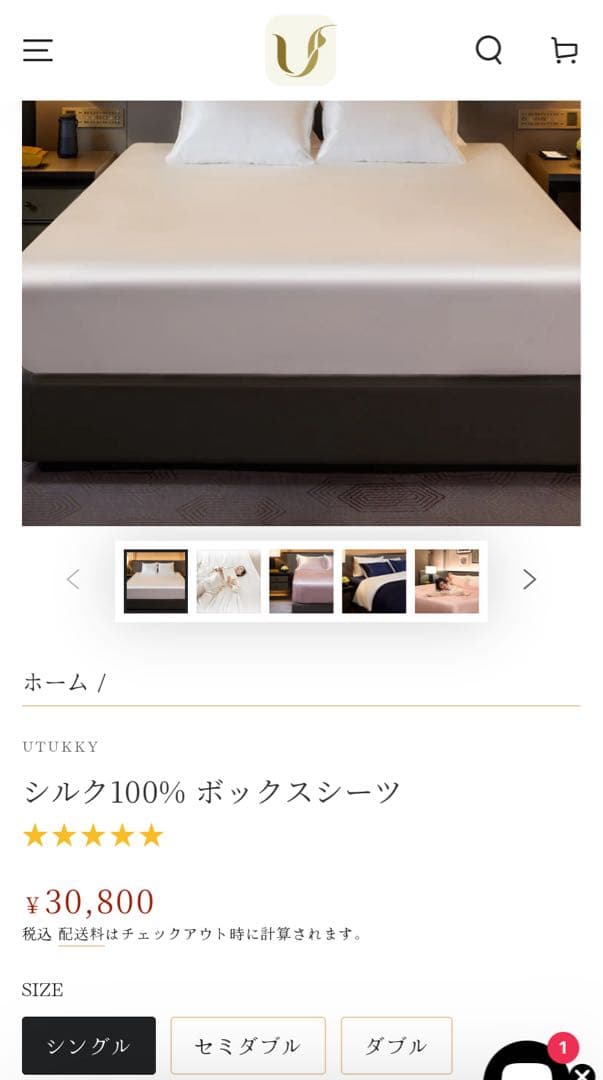This screenshot has height=1080, width=603.
Task: Go back to ホーム breadcrumb
Action: [55, 683]
